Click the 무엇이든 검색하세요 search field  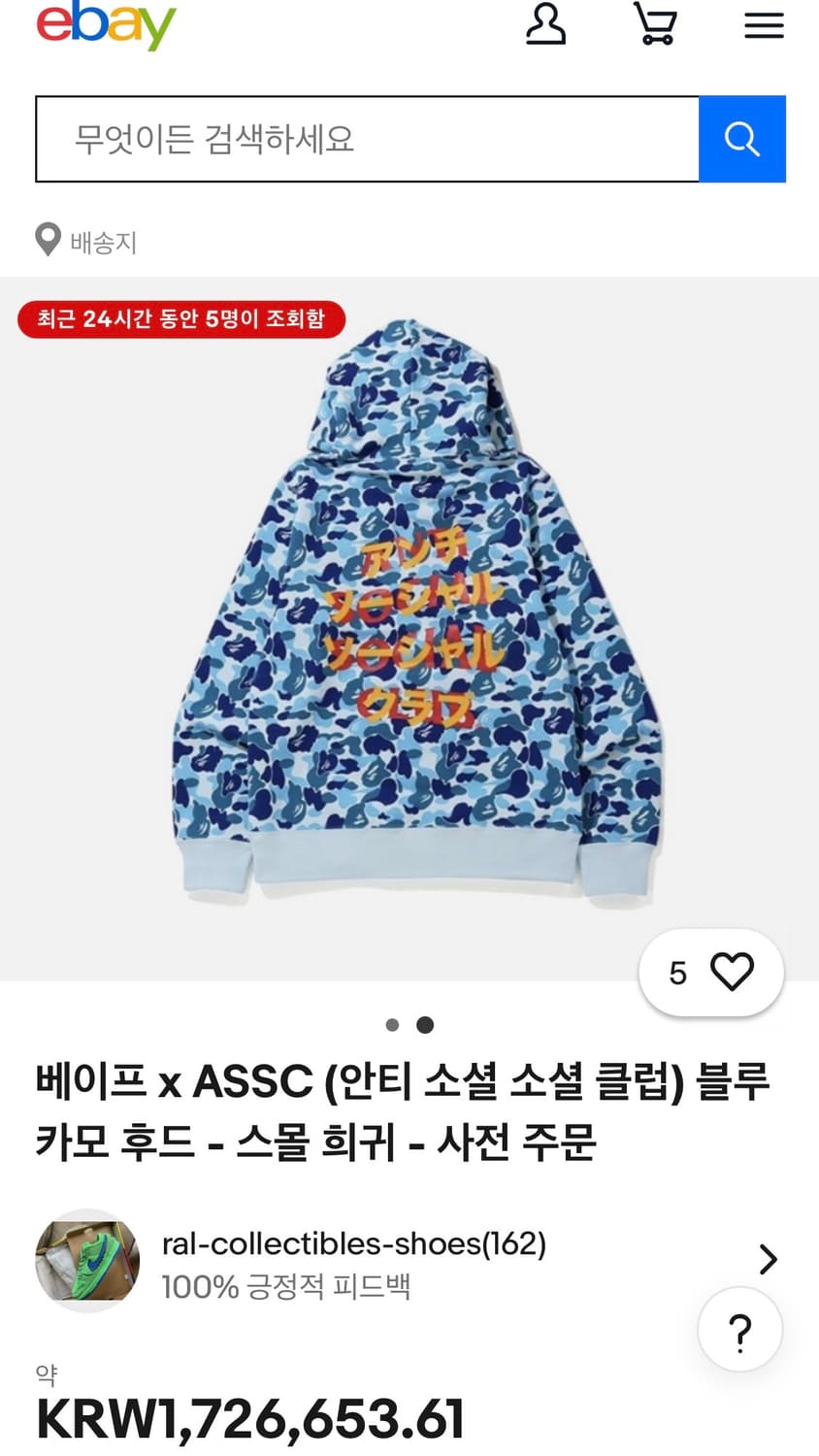[367, 139]
